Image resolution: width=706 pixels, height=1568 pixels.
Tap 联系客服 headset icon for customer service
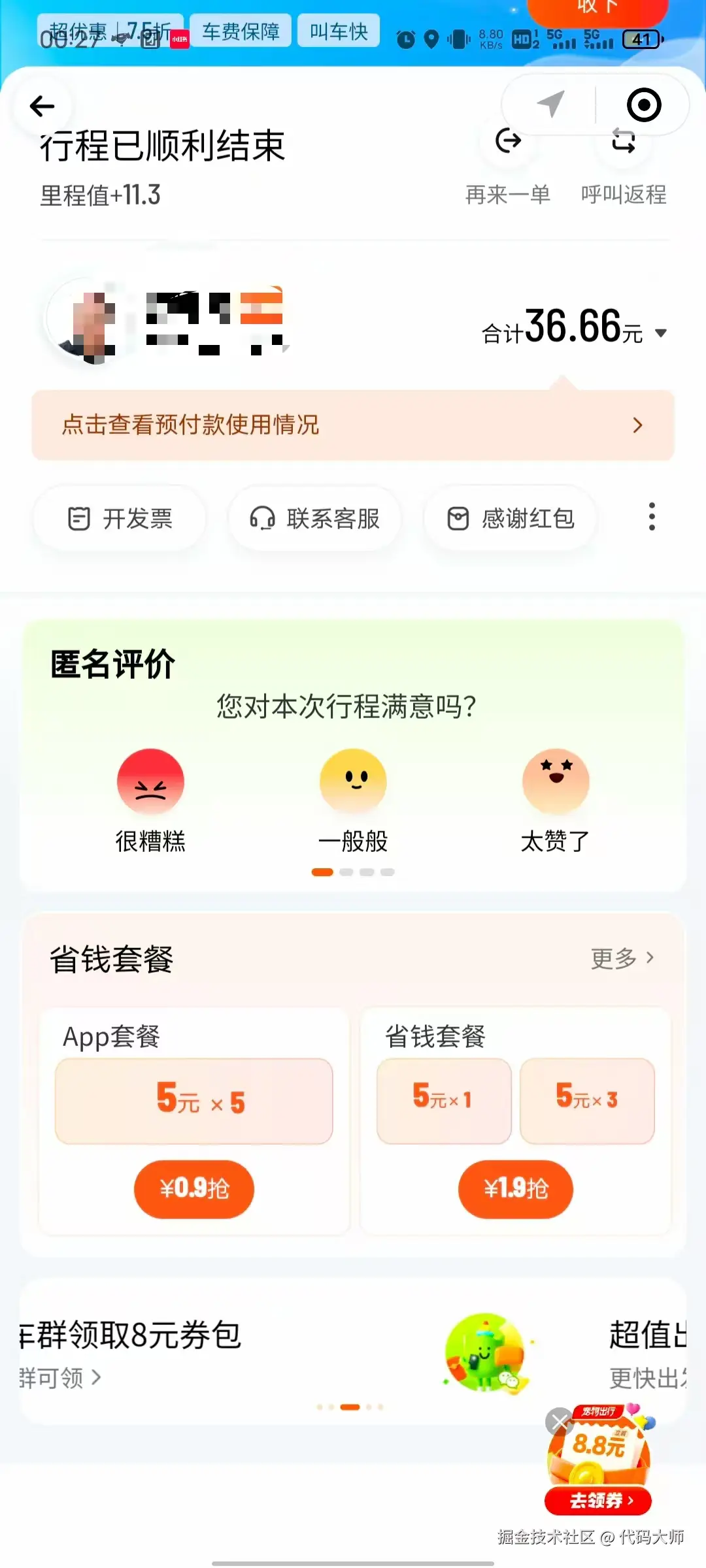tap(314, 518)
